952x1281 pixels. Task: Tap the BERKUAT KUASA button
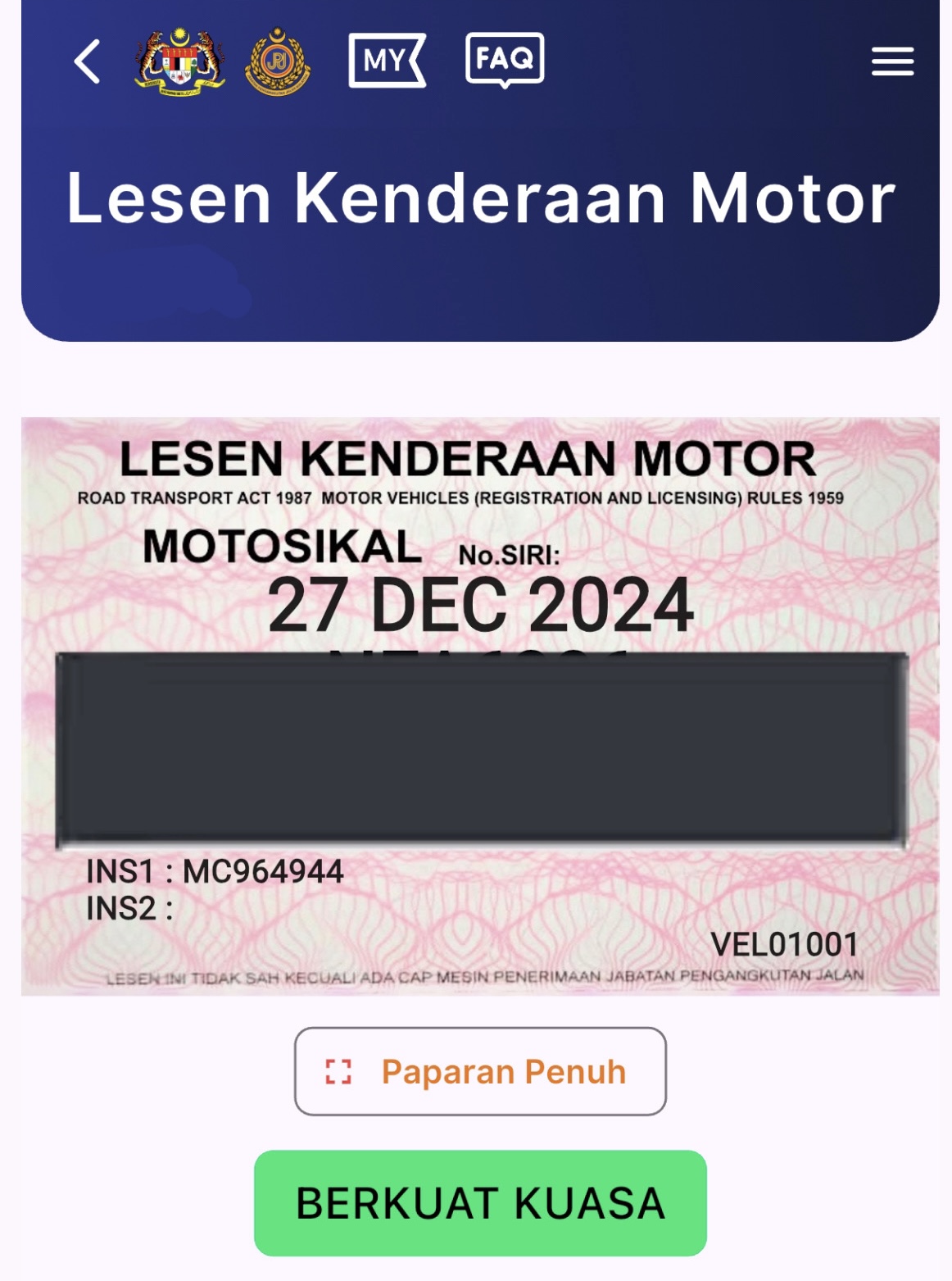480,1202
